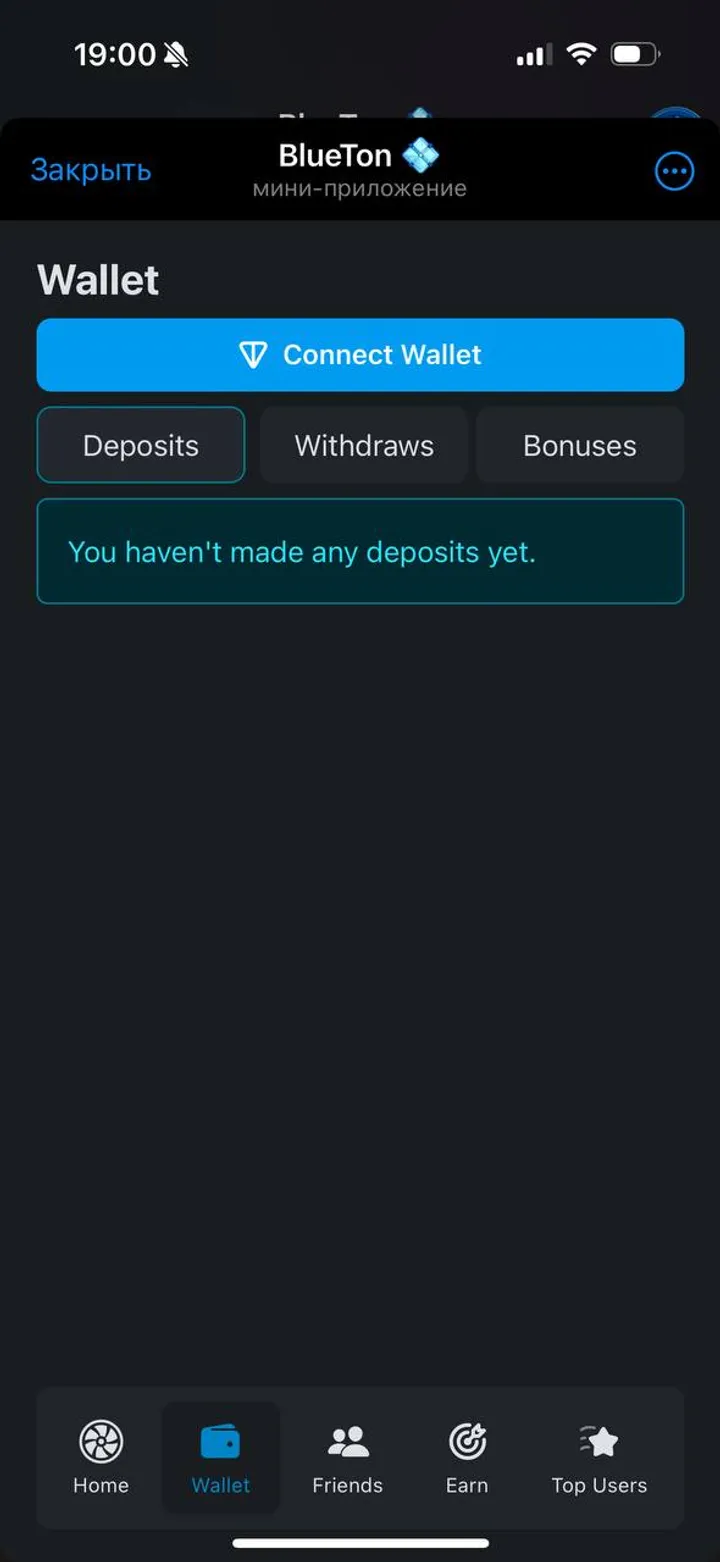Viewport: 720px width, 1562px height.
Task: Tap the Wallet page heading
Action: coord(97,279)
